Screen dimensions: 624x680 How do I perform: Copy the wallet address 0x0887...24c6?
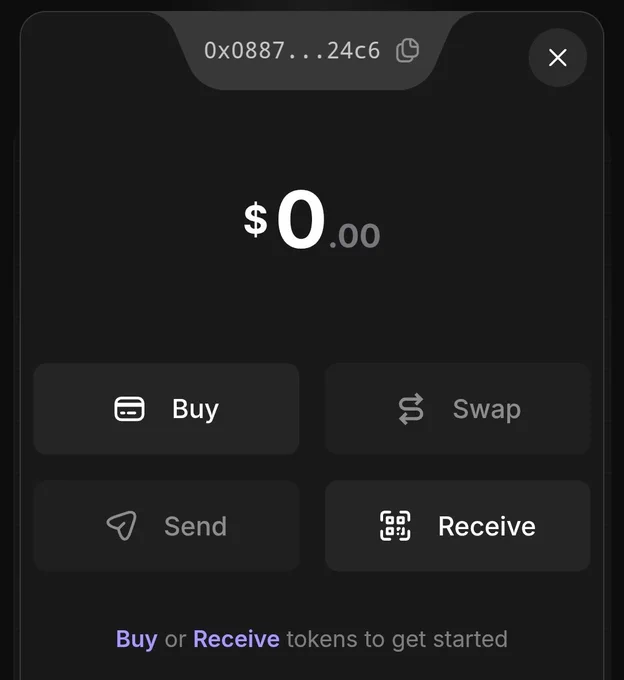click(407, 50)
